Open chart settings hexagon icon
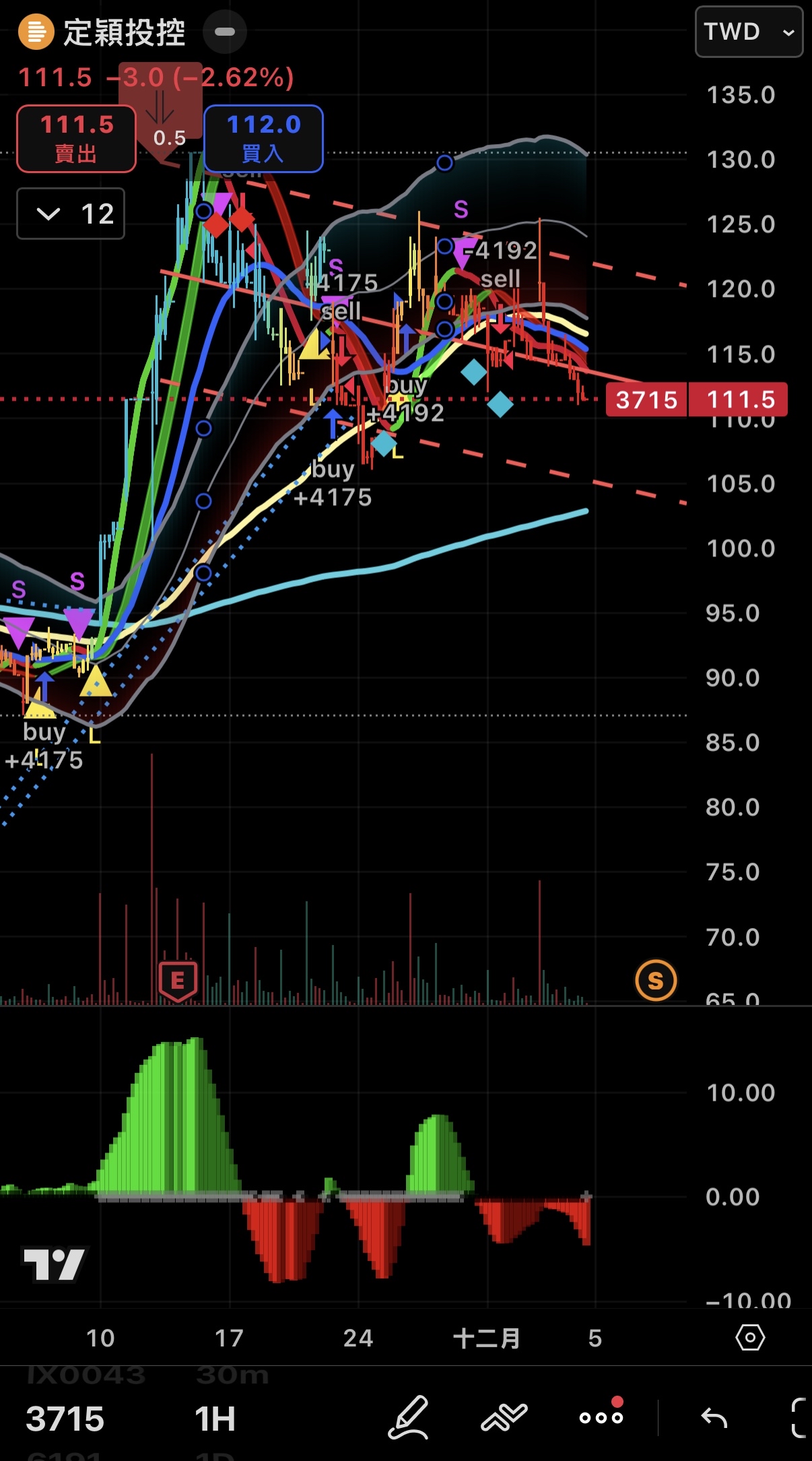The width and height of the screenshot is (812, 1461). 750,1338
